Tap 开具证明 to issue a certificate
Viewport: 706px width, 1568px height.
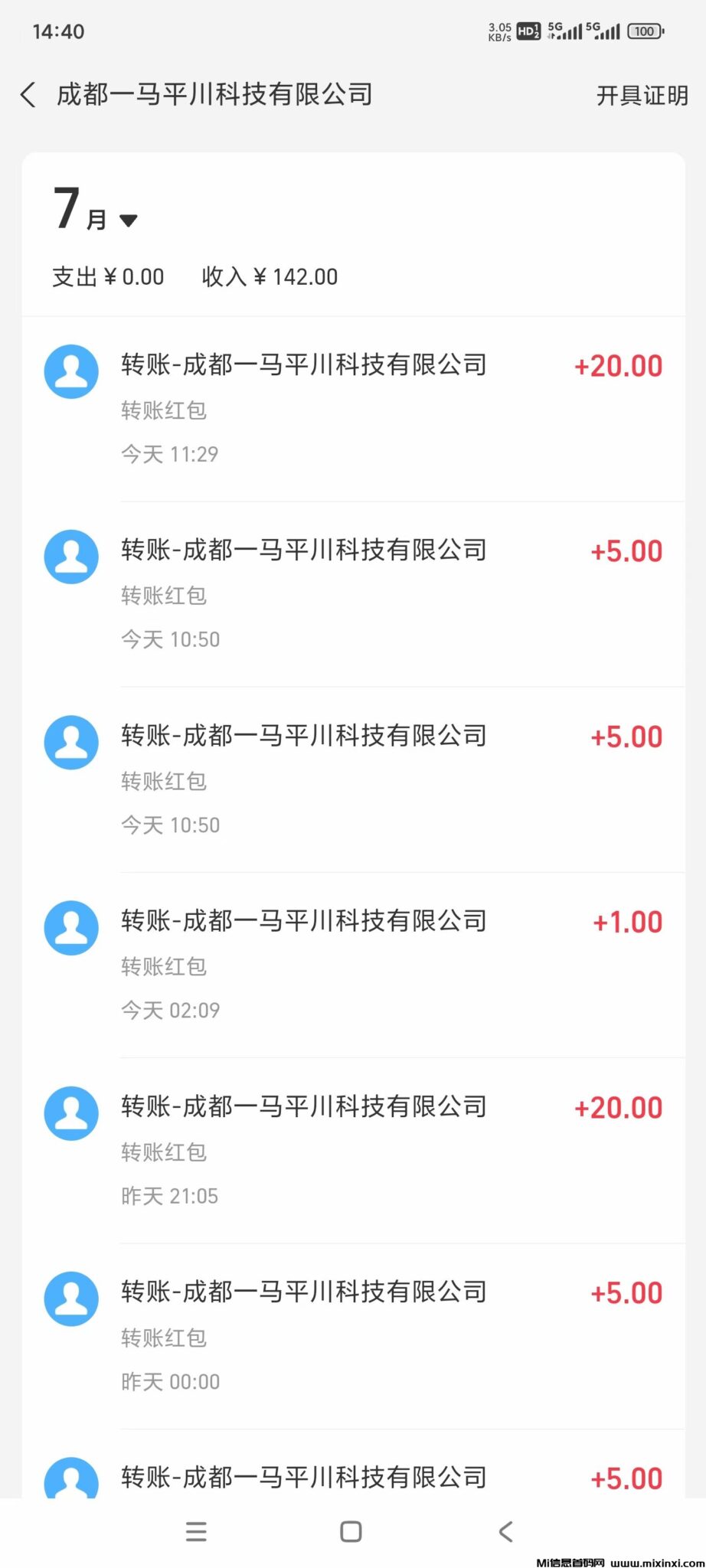642,96
